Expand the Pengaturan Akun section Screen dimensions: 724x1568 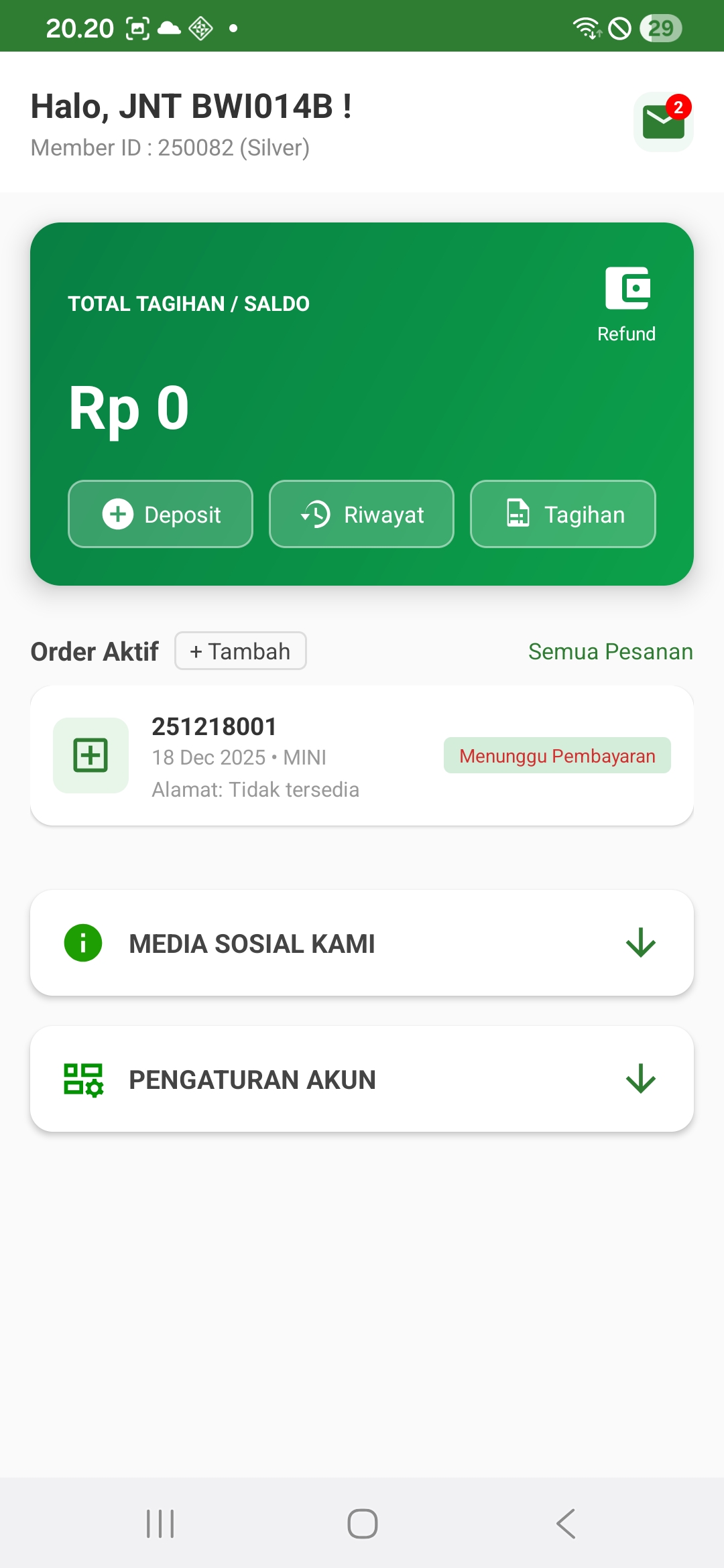pyautogui.click(x=362, y=1079)
